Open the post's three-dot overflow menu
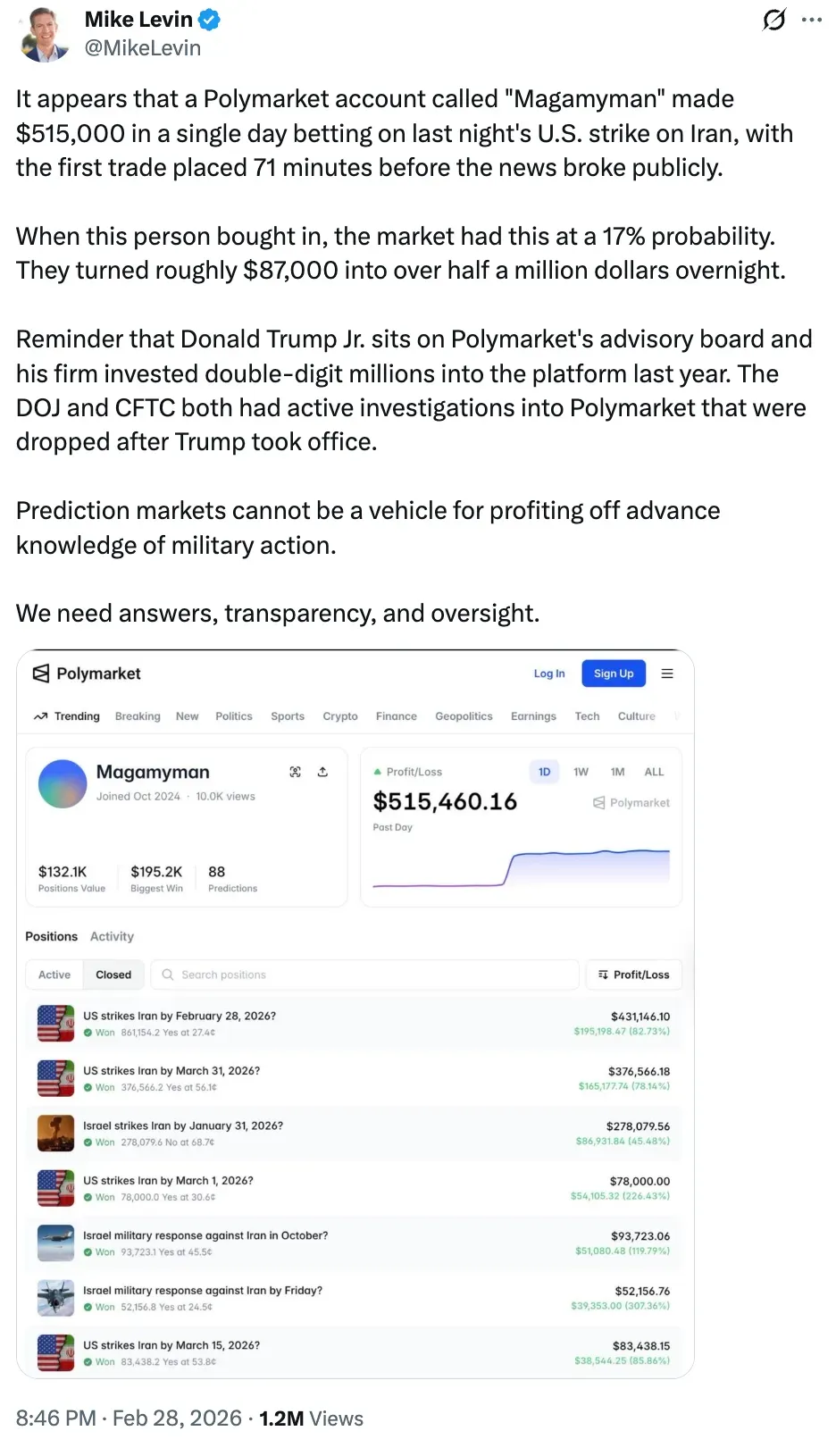The image size is (836, 1456). coord(812,20)
